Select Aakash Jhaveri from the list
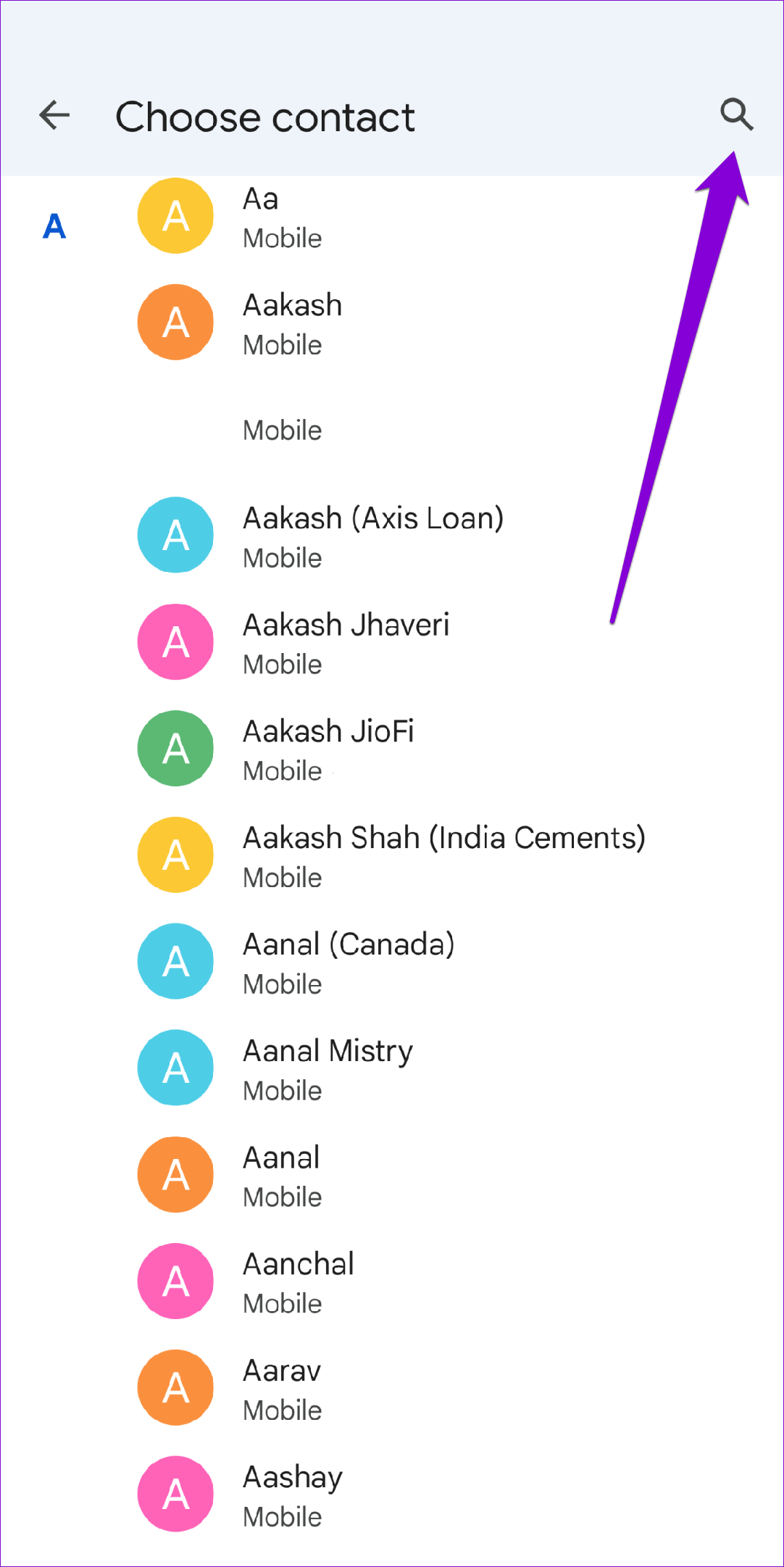Screen dimensions: 784x1567 392,642
